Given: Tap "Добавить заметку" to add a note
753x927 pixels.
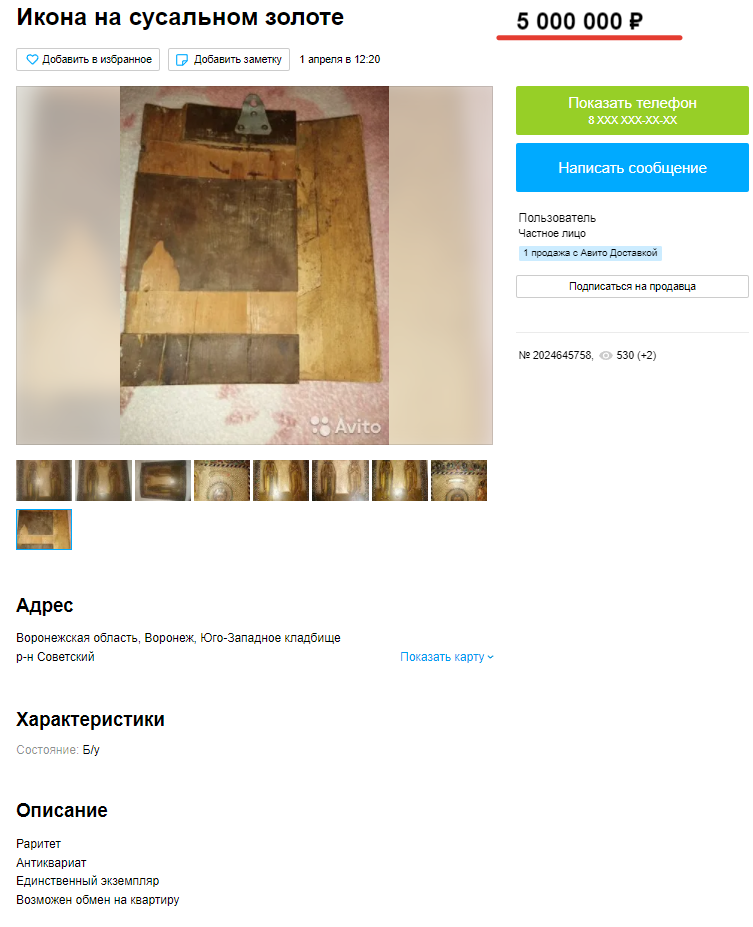Looking at the screenshot, I should click(x=229, y=60).
